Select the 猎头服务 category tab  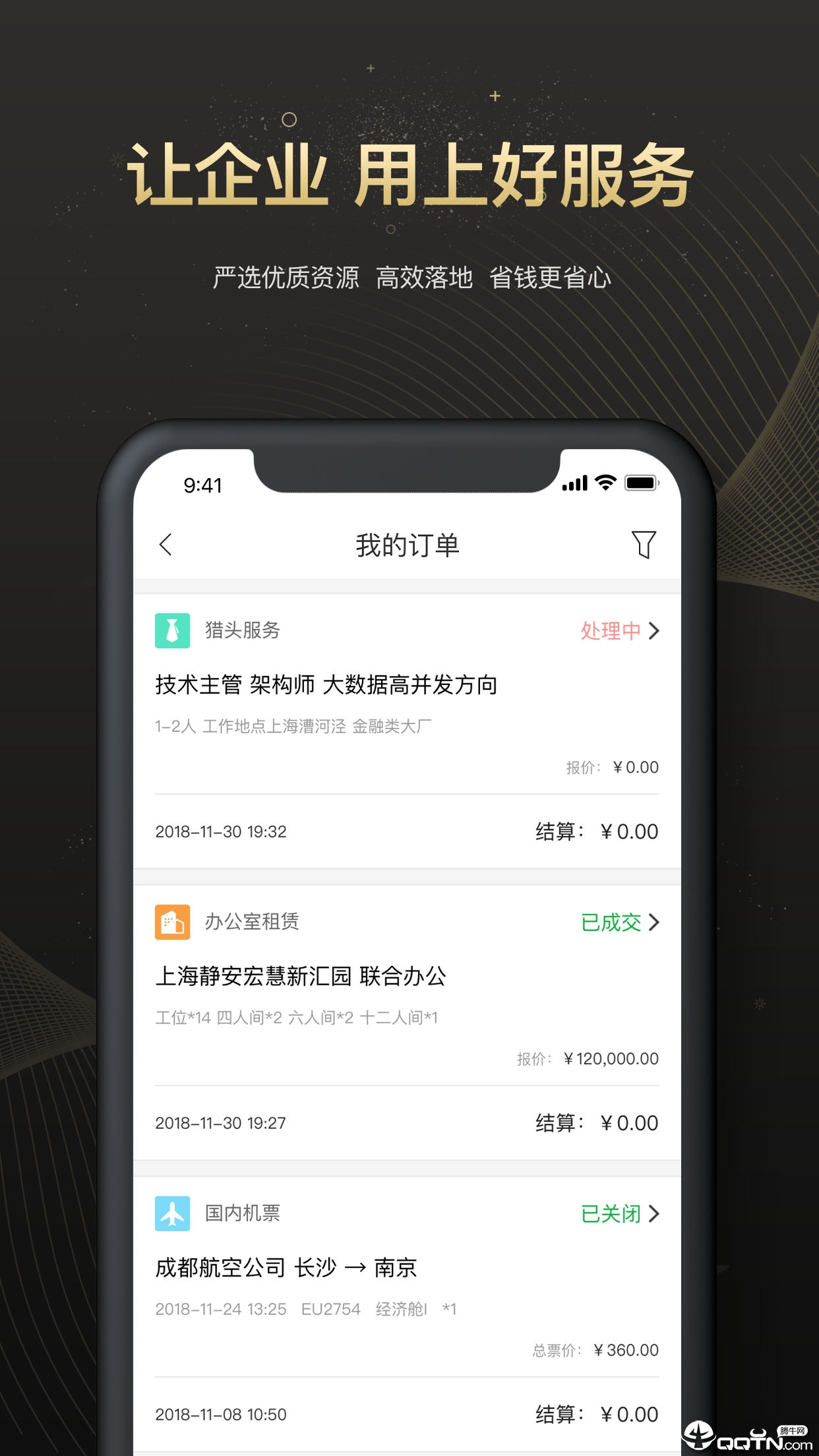[x=241, y=631]
